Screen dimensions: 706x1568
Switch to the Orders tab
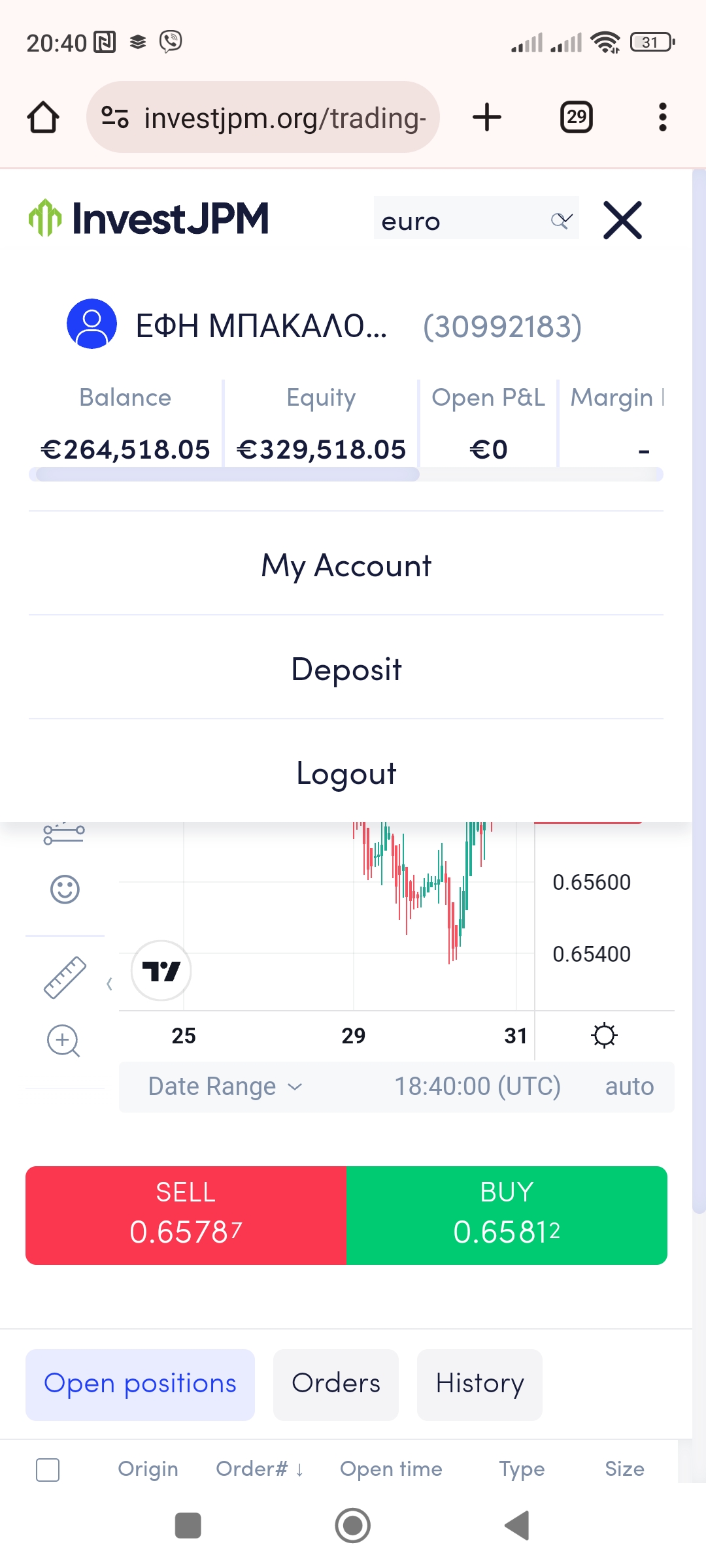tap(335, 1384)
